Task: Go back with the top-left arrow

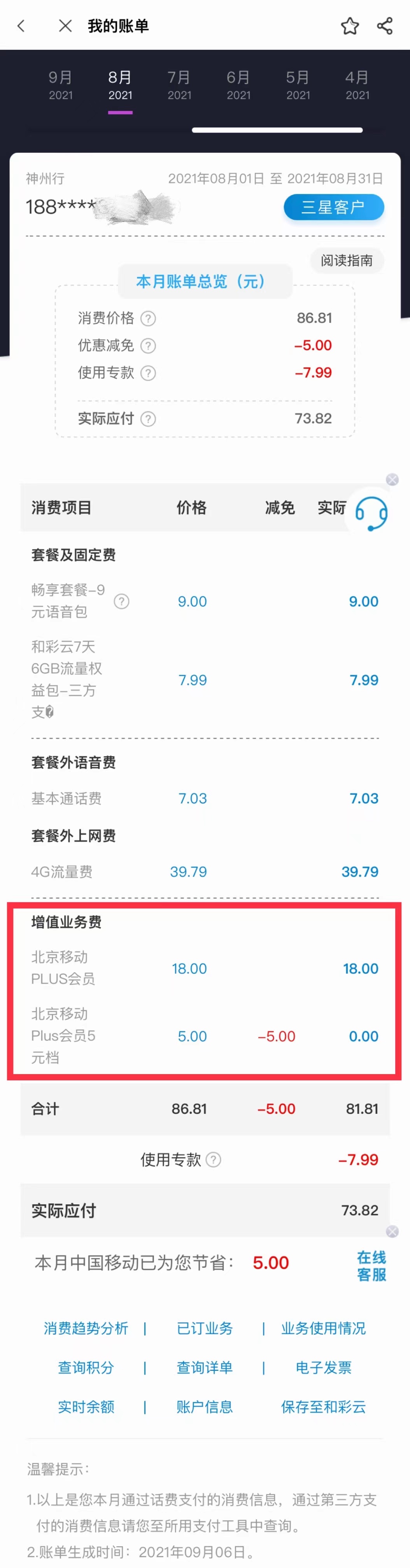Action: [x=21, y=26]
